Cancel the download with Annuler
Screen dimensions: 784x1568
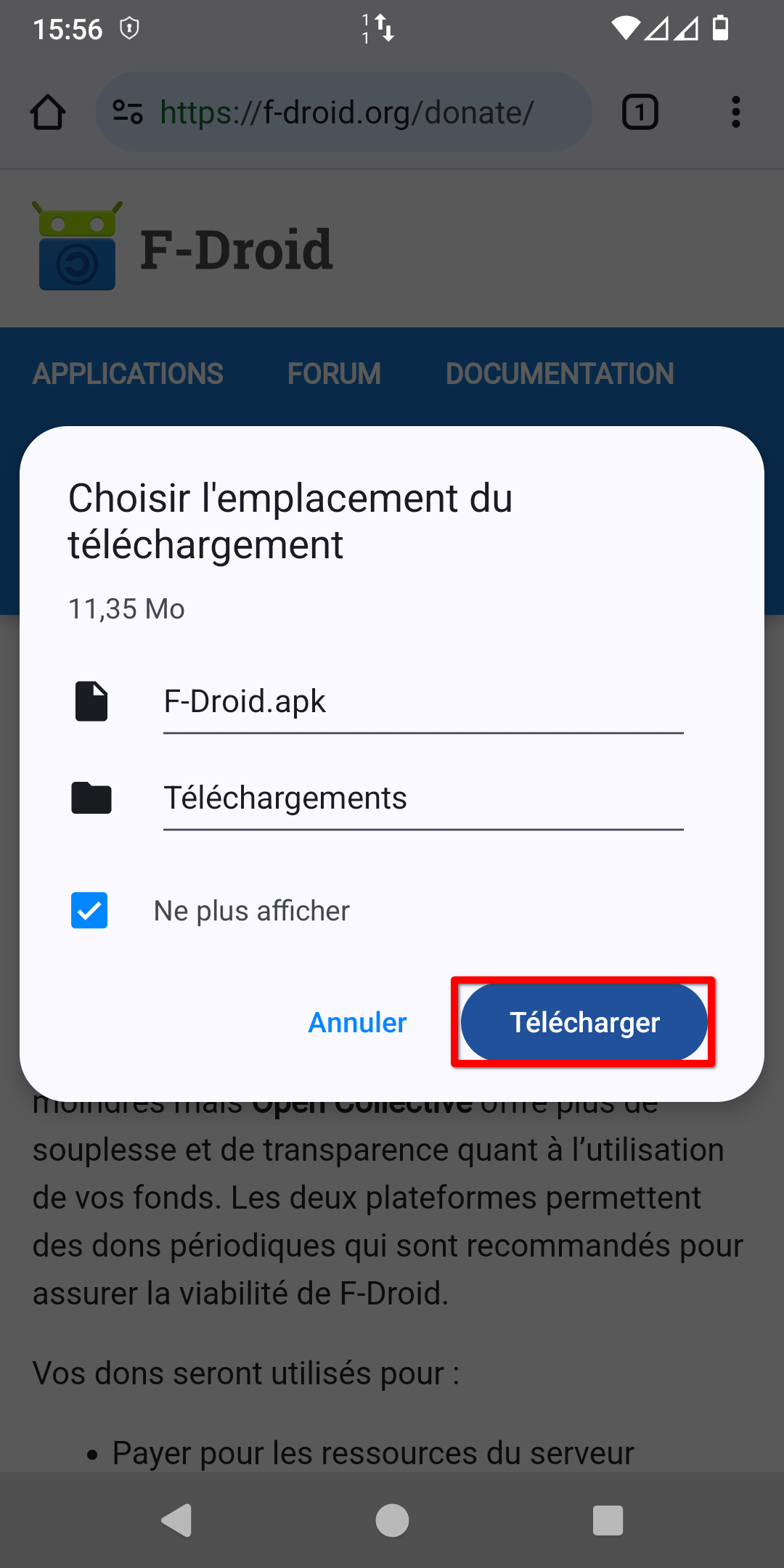click(357, 1022)
